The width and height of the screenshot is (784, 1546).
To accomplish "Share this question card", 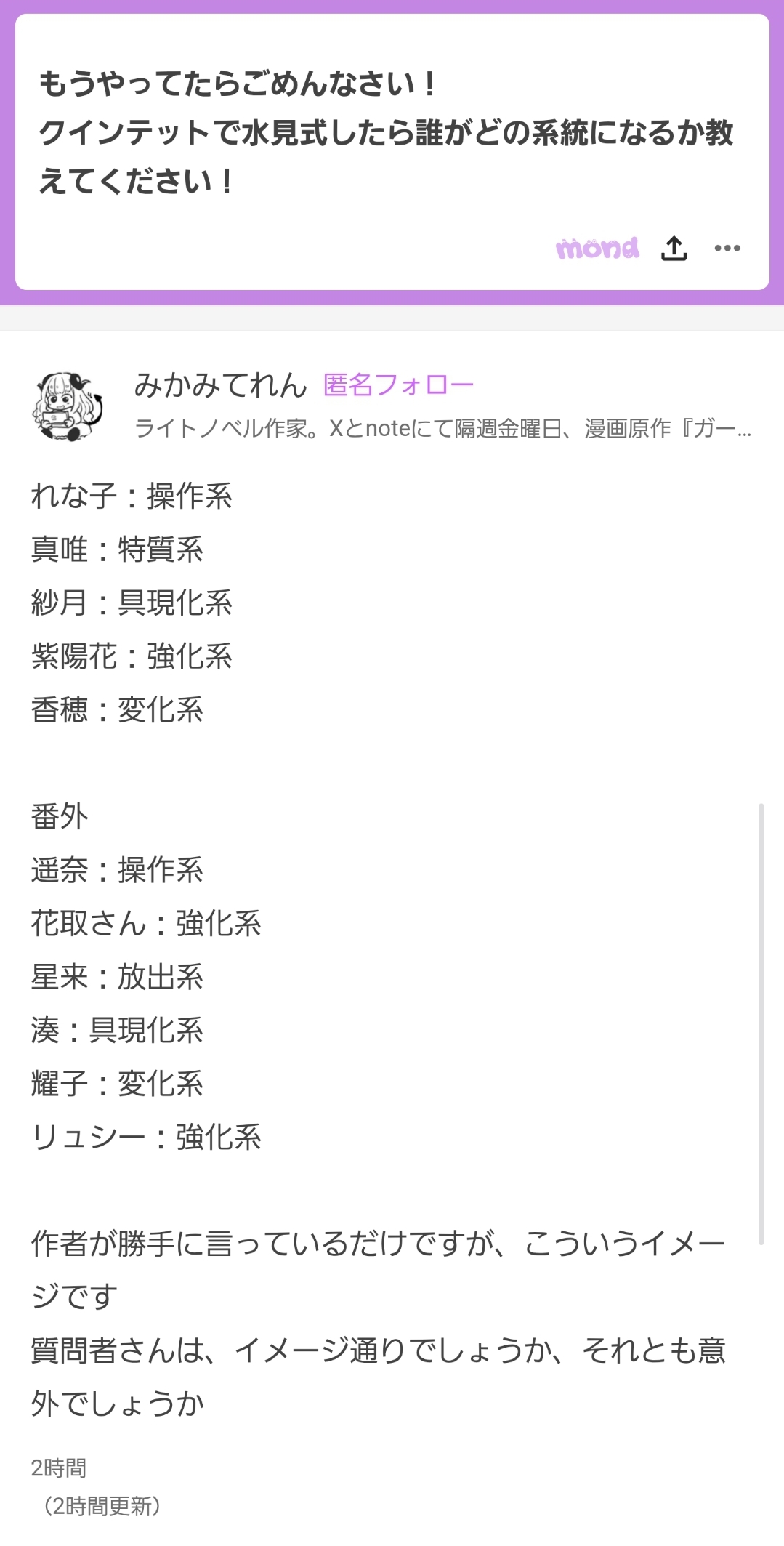I will point(674,249).
